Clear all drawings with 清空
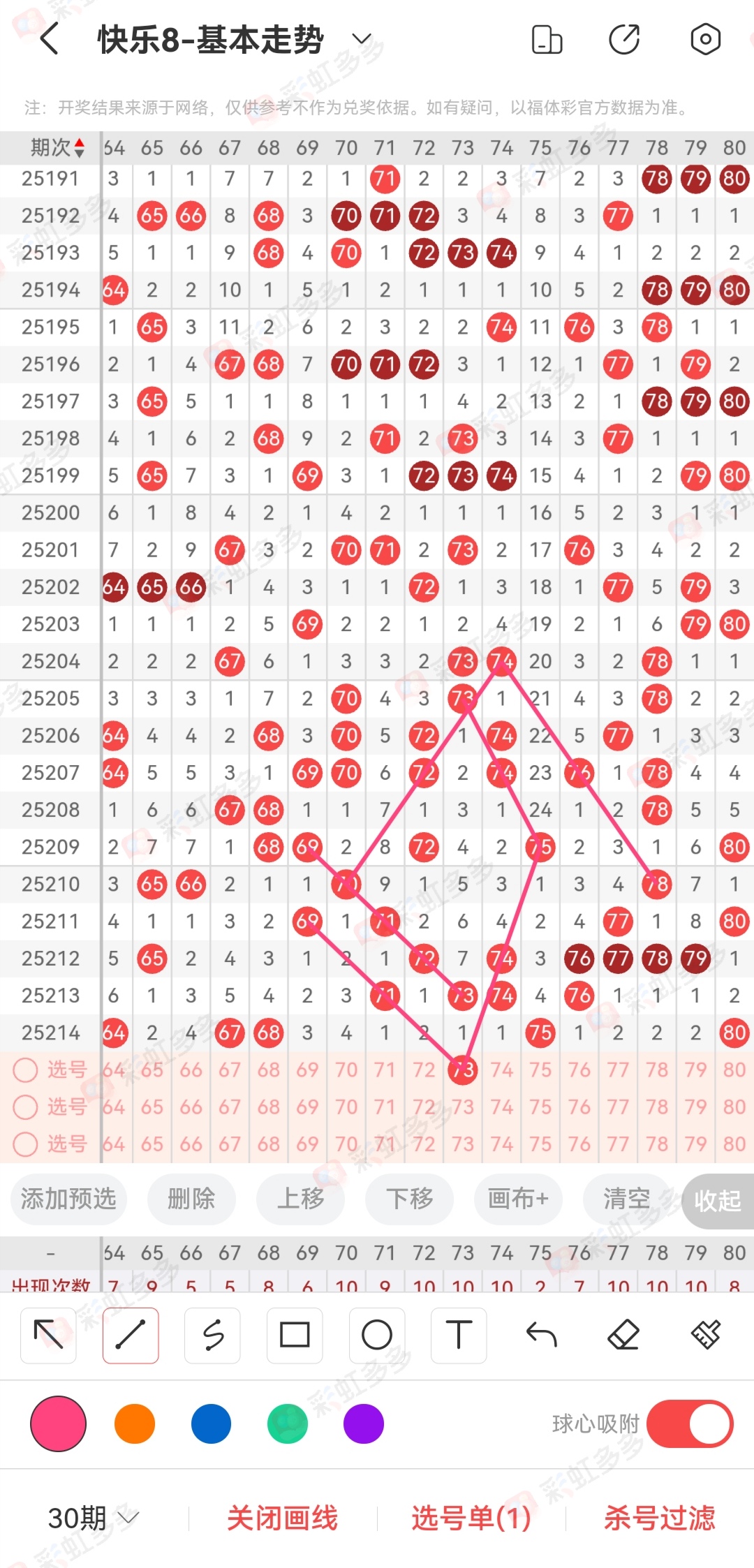This screenshot has height=1568, width=754. coord(627,1199)
